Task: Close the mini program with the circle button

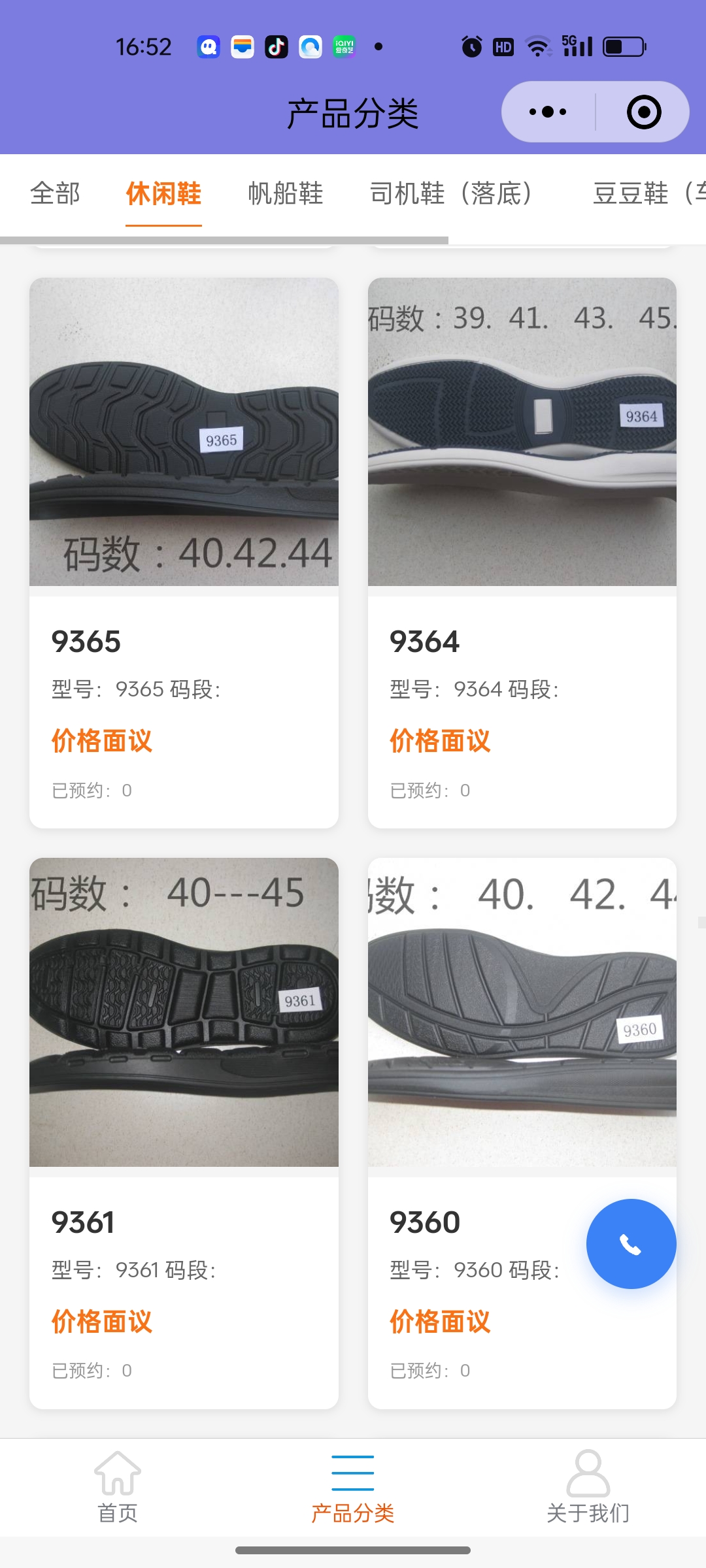Action: click(643, 112)
